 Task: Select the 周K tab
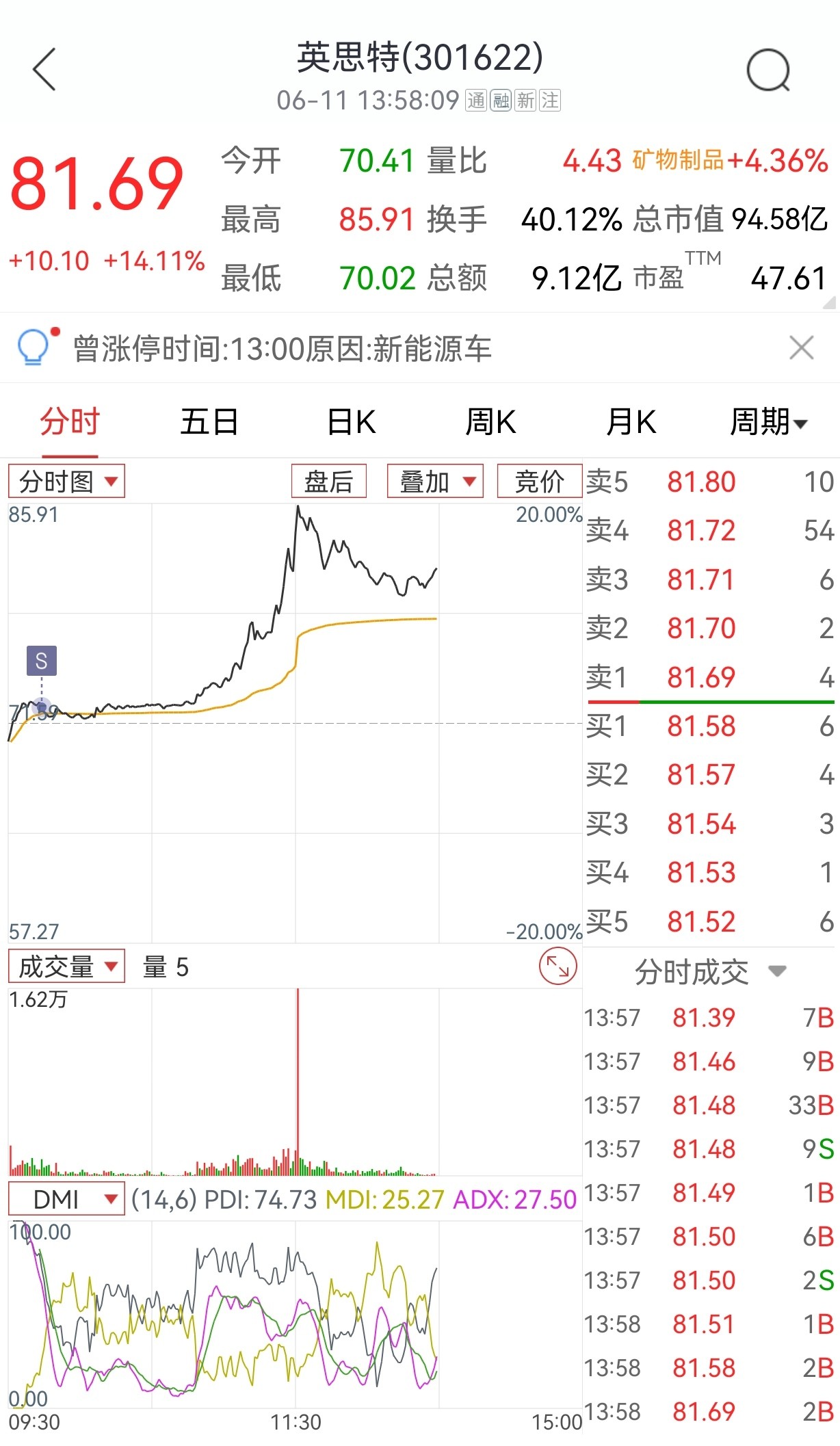pyautogui.click(x=490, y=421)
